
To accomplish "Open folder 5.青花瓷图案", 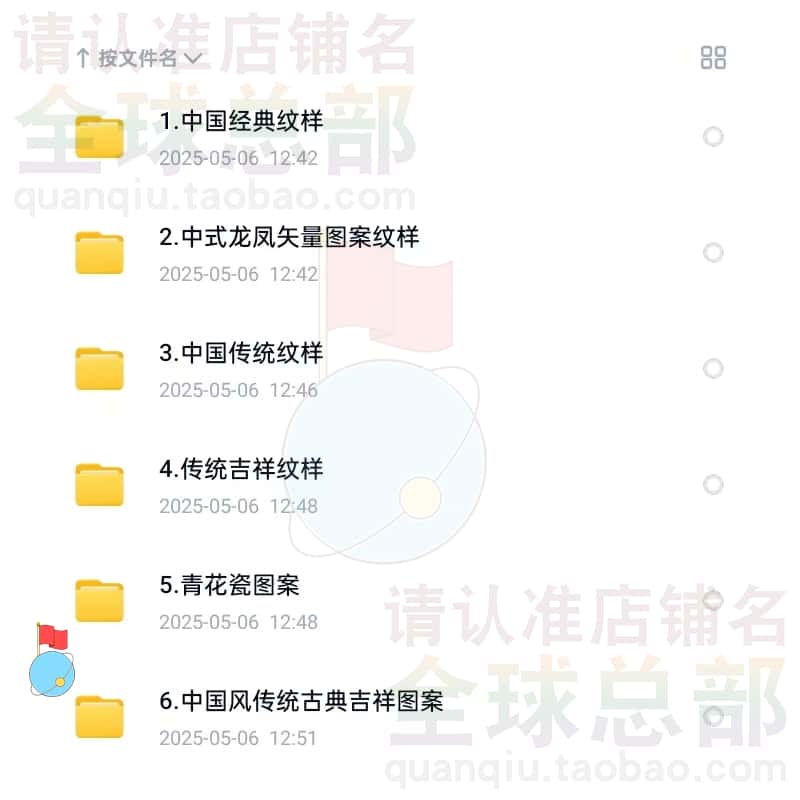I will pyautogui.click(x=229, y=586).
